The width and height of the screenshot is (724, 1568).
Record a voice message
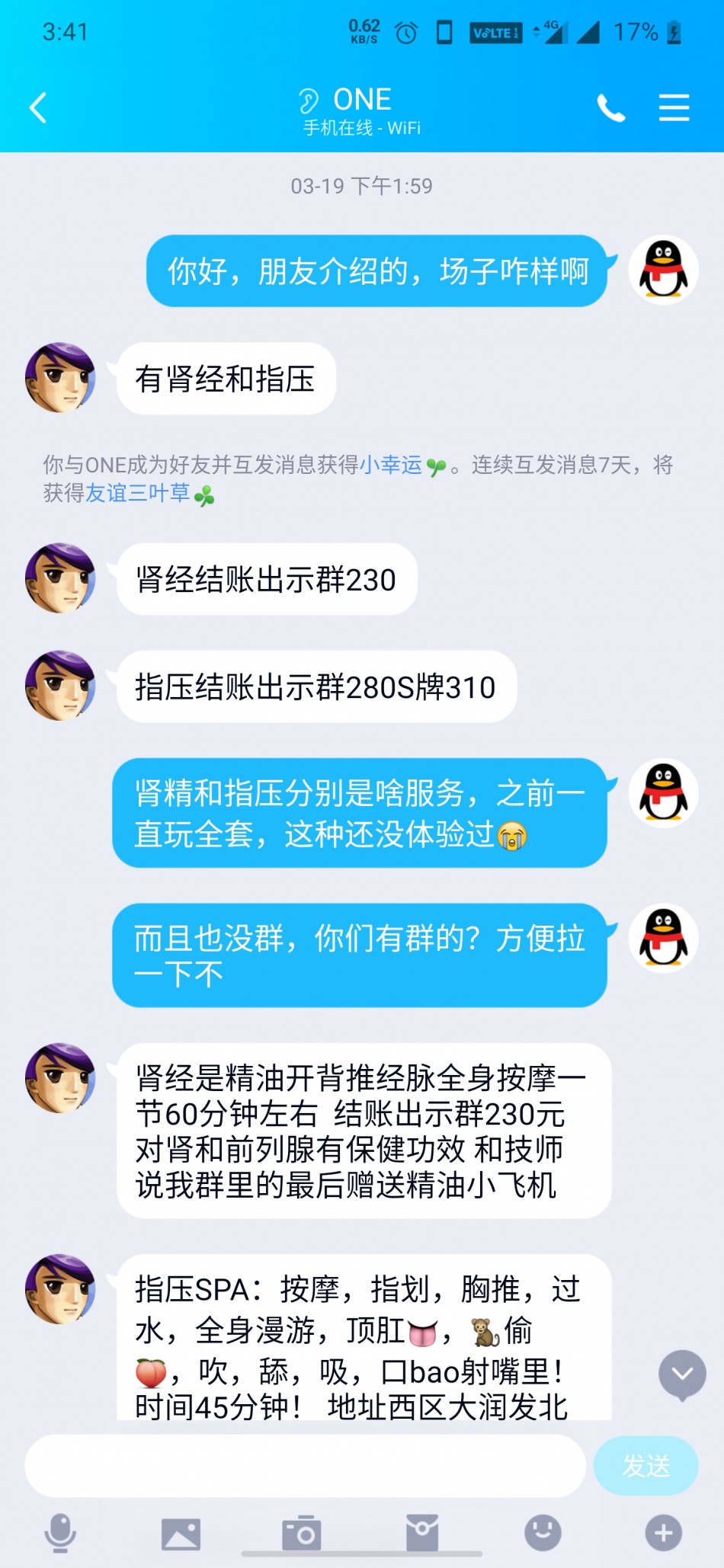(60, 1533)
